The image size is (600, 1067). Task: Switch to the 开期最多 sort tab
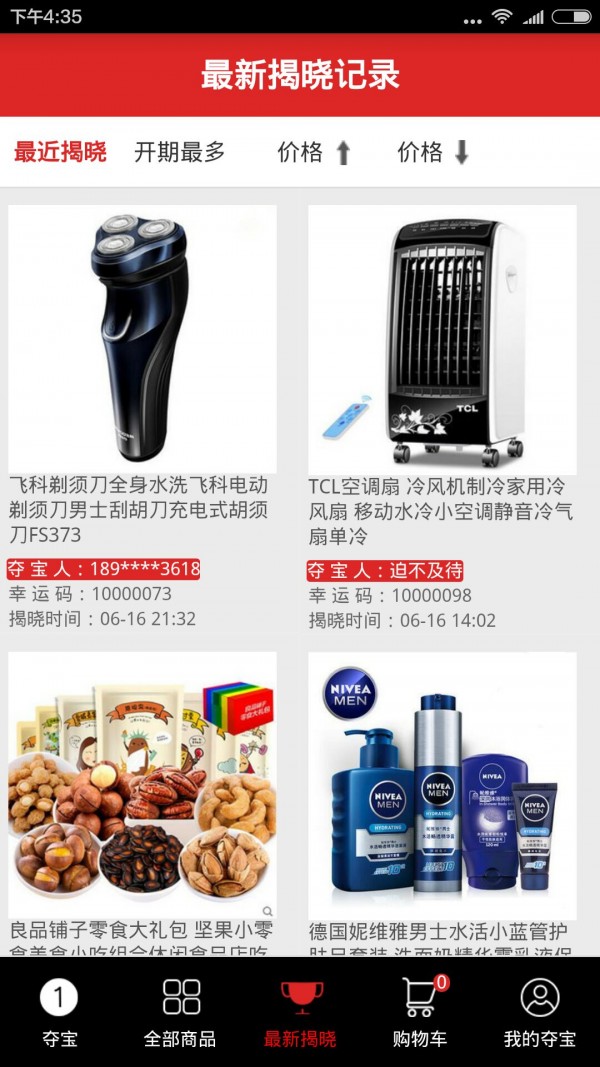pyautogui.click(x=180, y=152)
